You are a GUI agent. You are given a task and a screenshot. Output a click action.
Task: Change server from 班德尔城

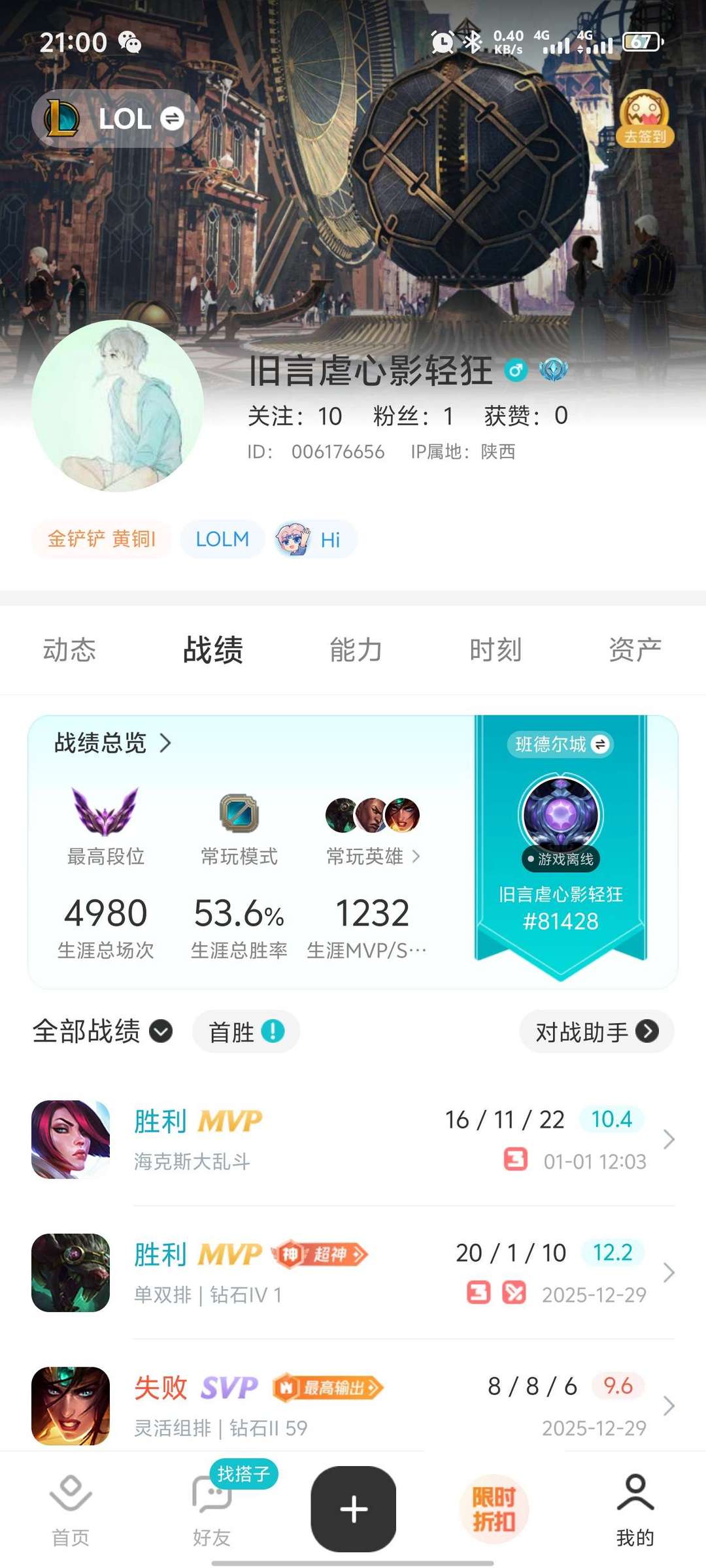[x=560, y=744]
